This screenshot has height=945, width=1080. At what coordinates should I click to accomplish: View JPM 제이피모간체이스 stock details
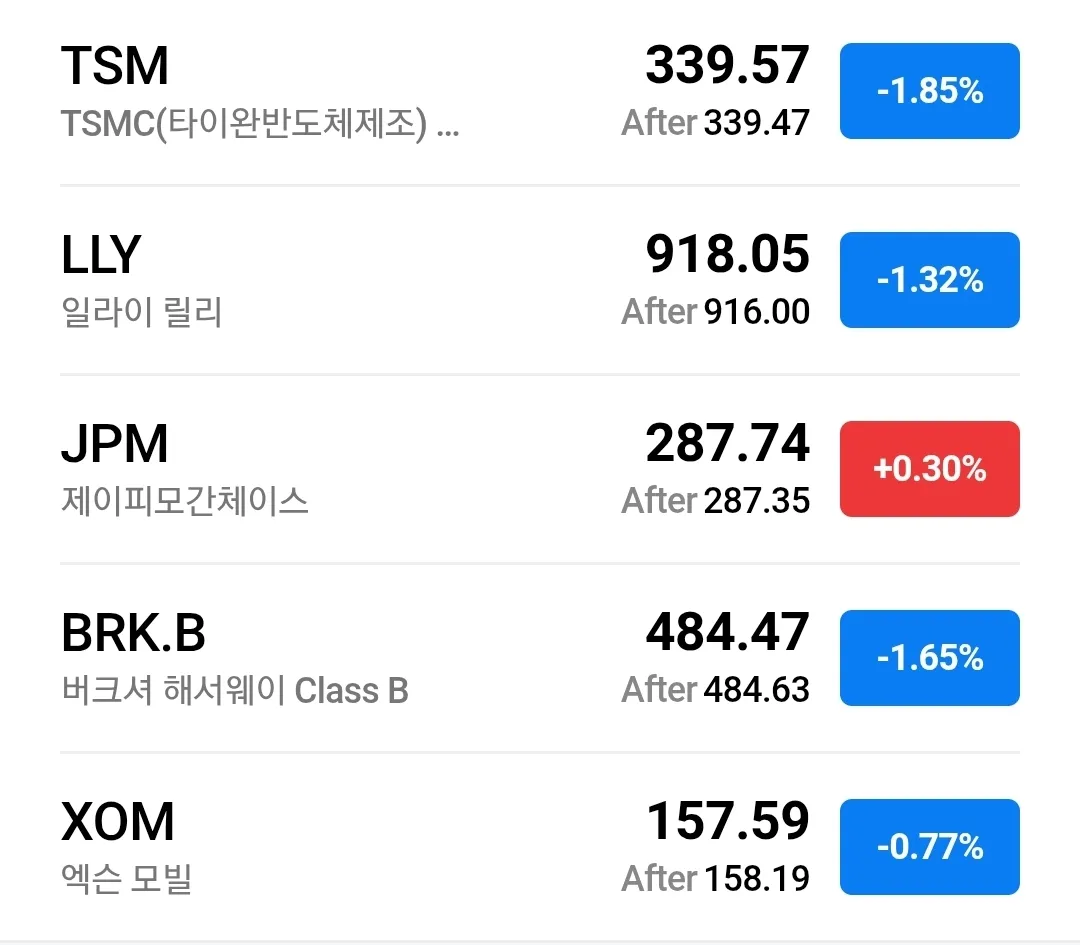300,470
